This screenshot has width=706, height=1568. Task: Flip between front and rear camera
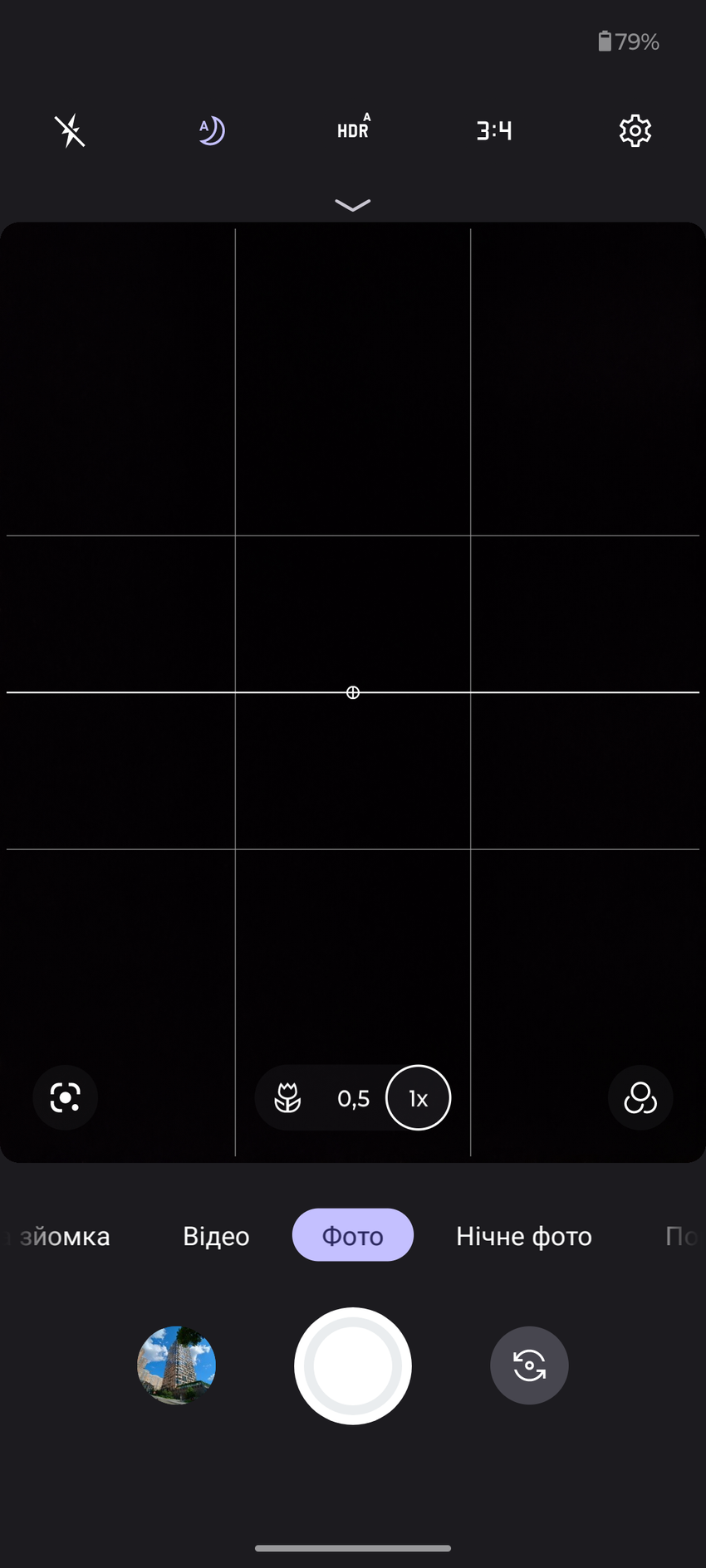(x=529, y=1365)
